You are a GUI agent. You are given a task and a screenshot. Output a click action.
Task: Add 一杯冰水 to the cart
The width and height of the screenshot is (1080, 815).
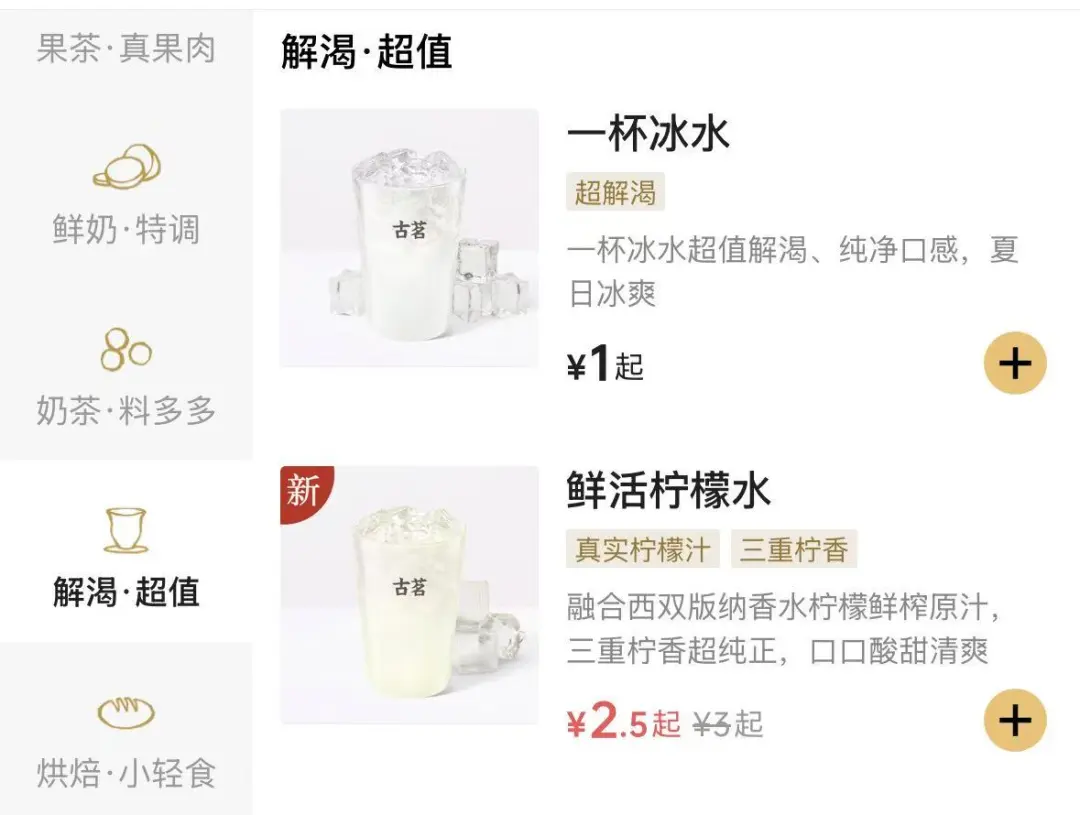pos(1014,363)
